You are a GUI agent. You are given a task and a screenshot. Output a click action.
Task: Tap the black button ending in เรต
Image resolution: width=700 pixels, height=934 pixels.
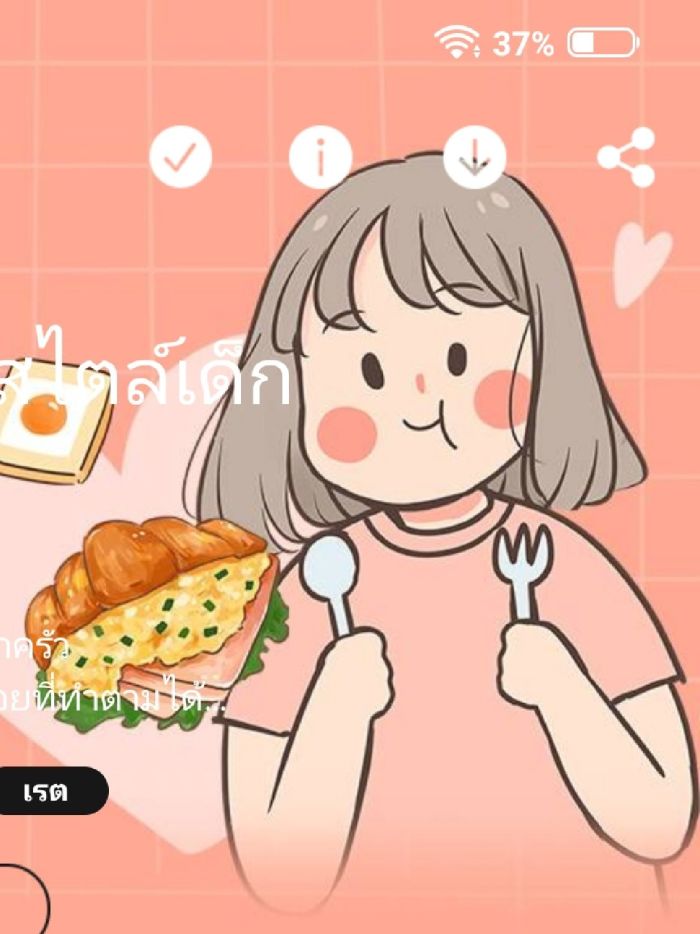(50, 791)
